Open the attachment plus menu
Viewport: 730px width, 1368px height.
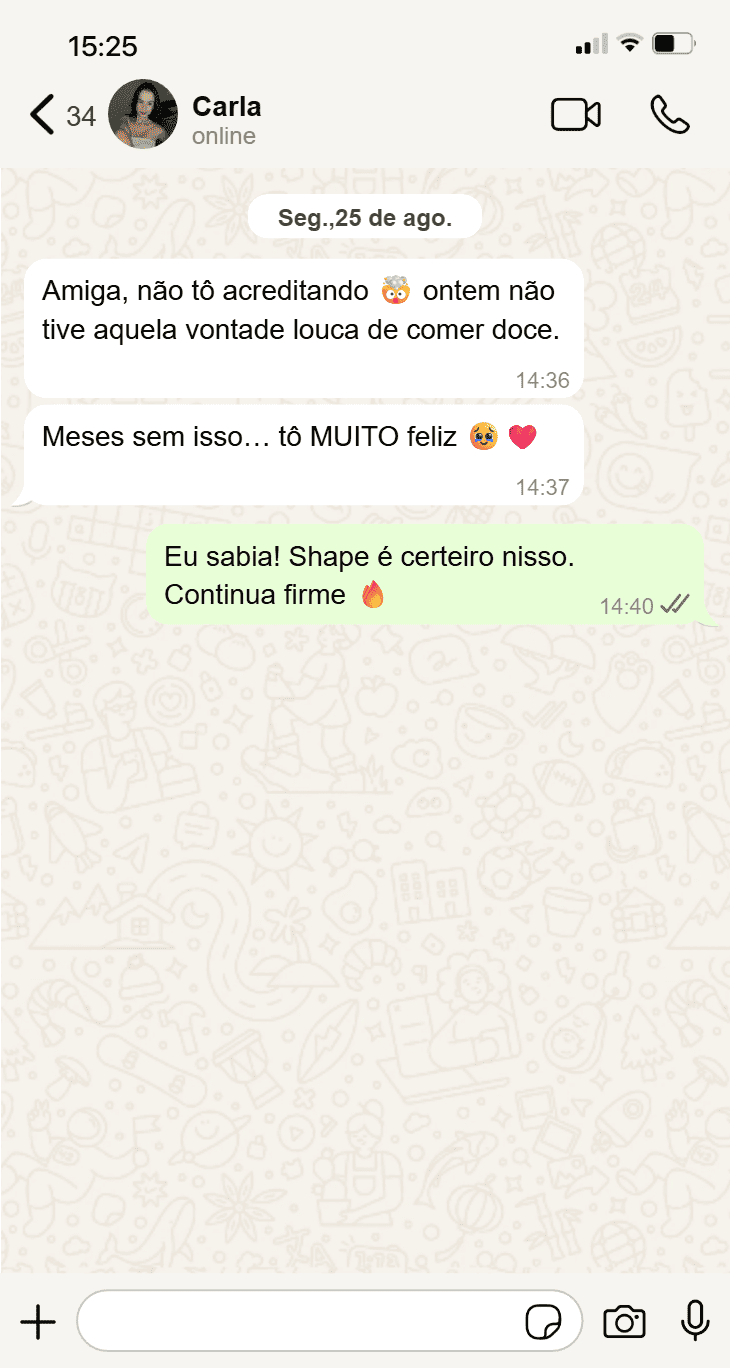tap(38, 1322)
